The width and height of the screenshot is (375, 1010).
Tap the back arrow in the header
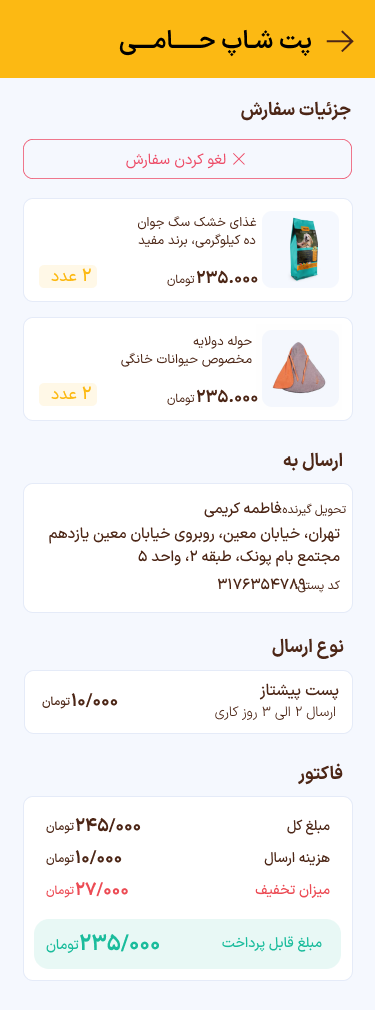click(340, 41)
